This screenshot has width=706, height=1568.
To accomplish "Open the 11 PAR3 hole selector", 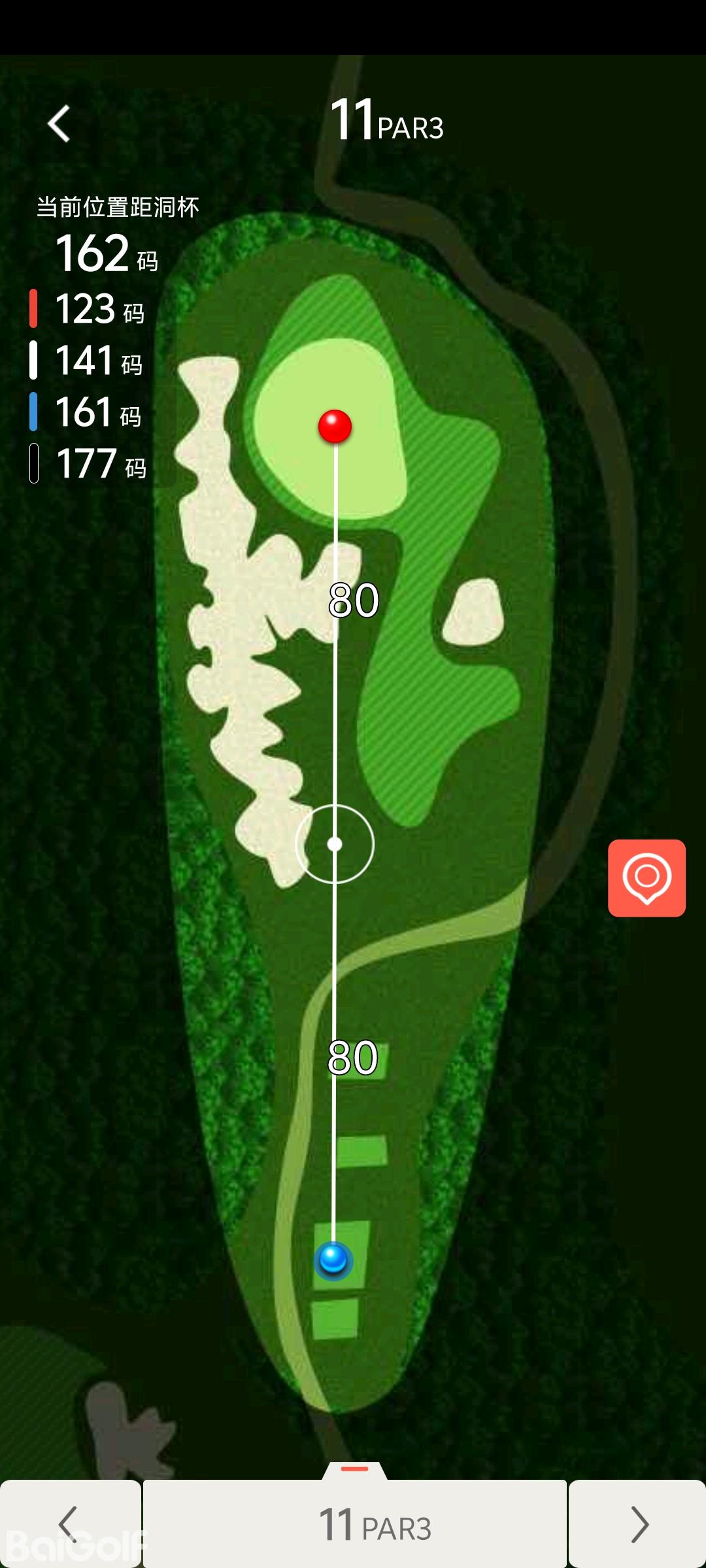I will click(355, 1524).
